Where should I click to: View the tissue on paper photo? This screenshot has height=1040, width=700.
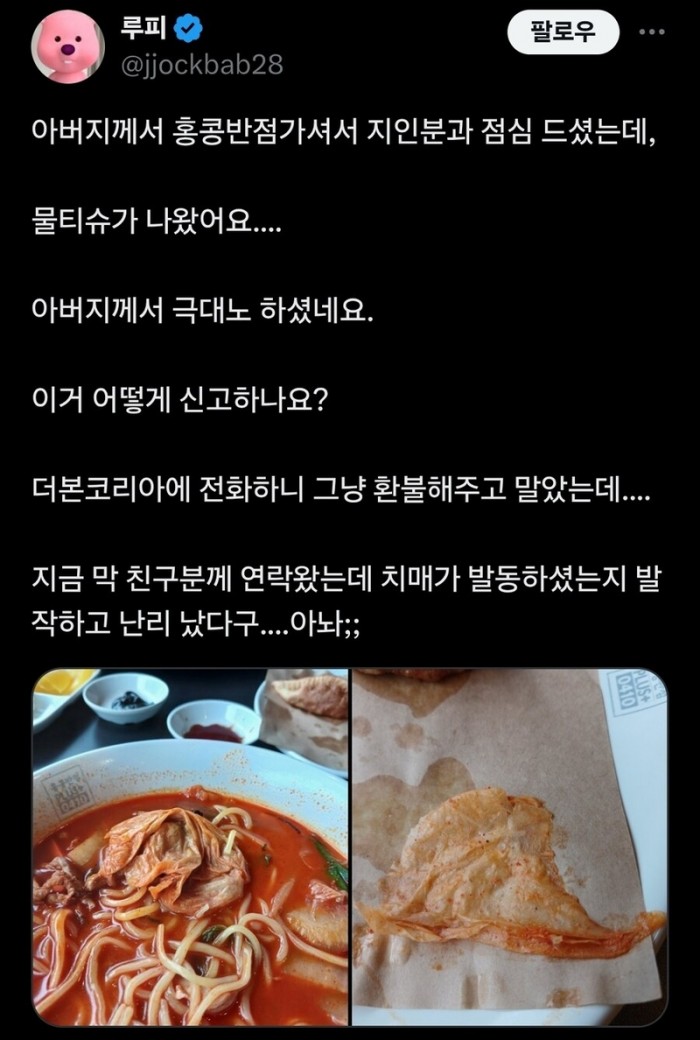(509, 846)
